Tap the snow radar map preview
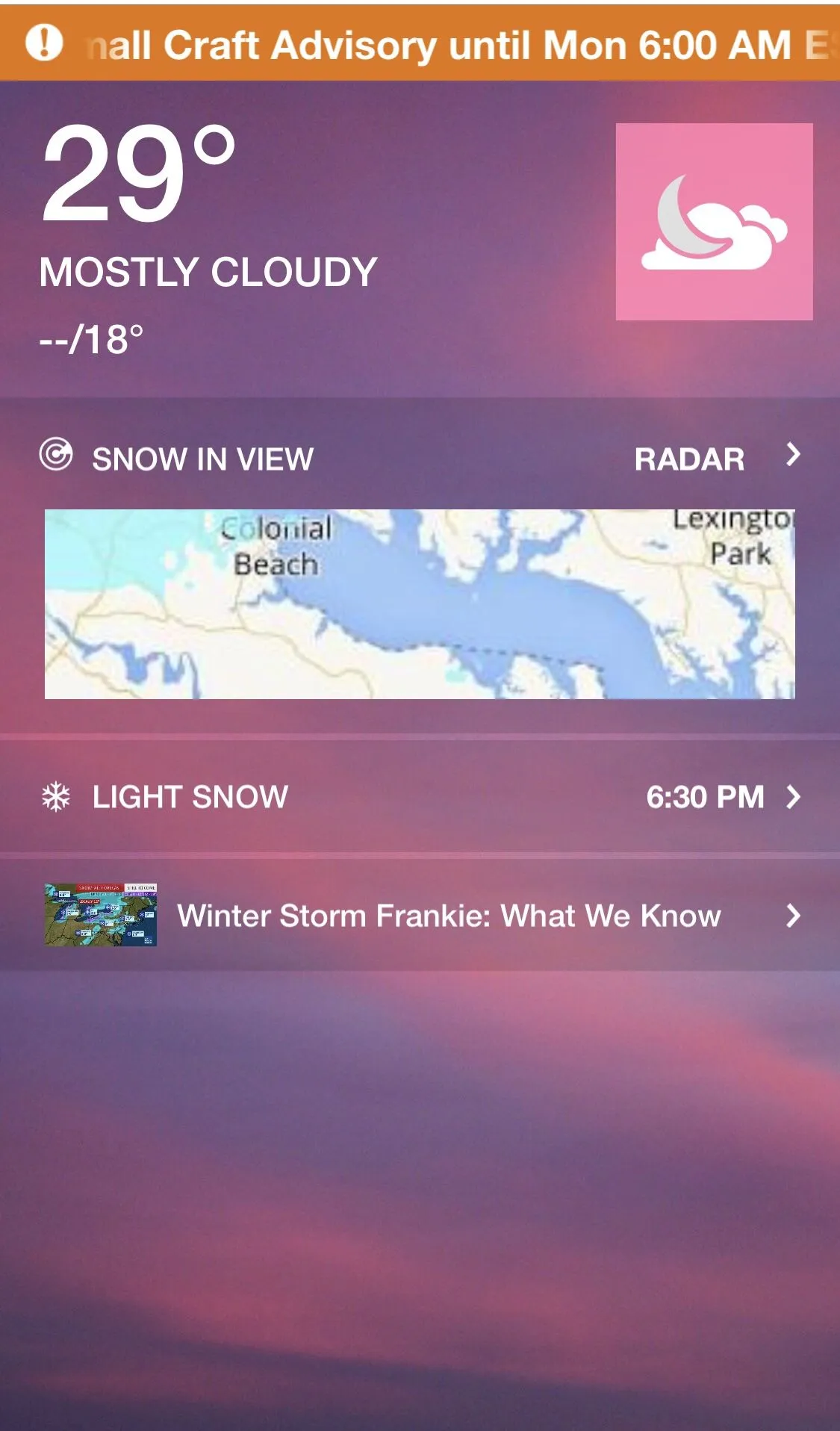Viewport: 840px width, 1431px height. point(420,603)
